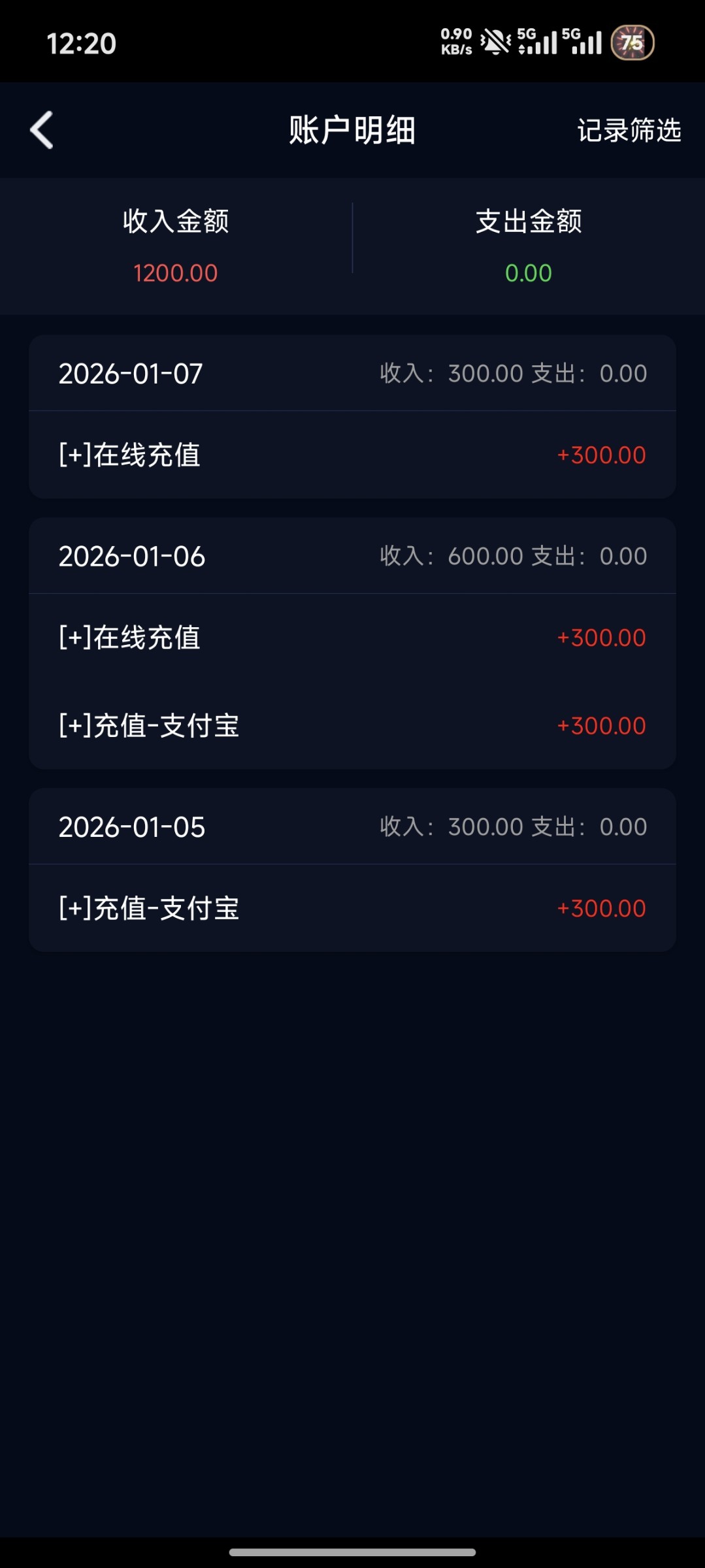Go back from the 账户明细 page

(x=42, y=130)
